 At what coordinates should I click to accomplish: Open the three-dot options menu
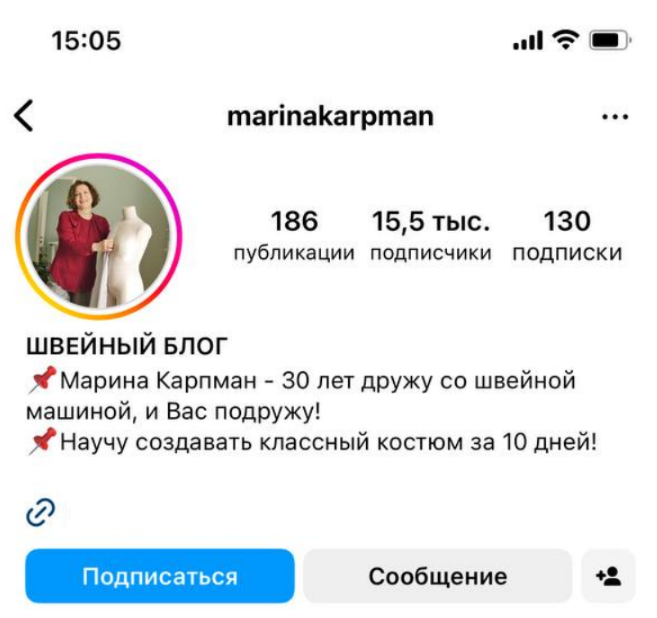(615, 117)
